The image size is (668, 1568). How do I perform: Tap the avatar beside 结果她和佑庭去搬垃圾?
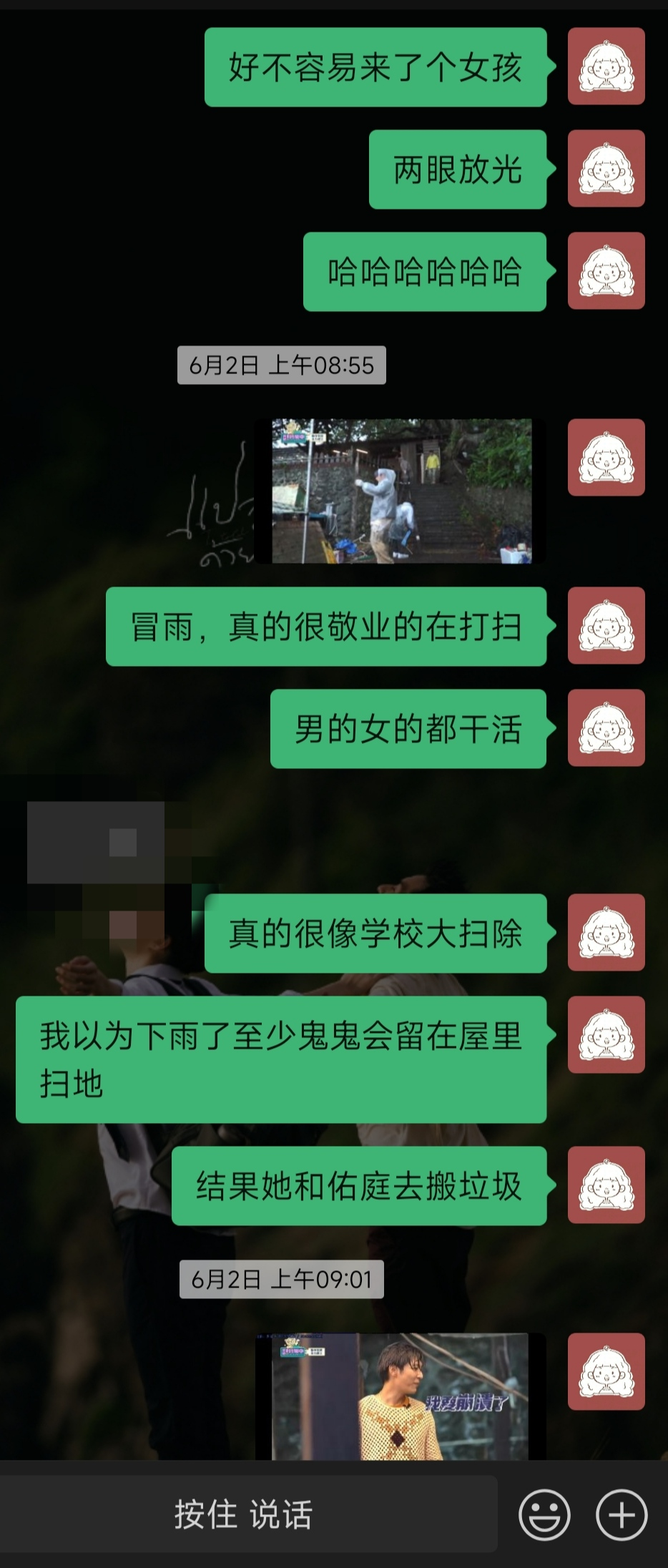pos(606,1186)
